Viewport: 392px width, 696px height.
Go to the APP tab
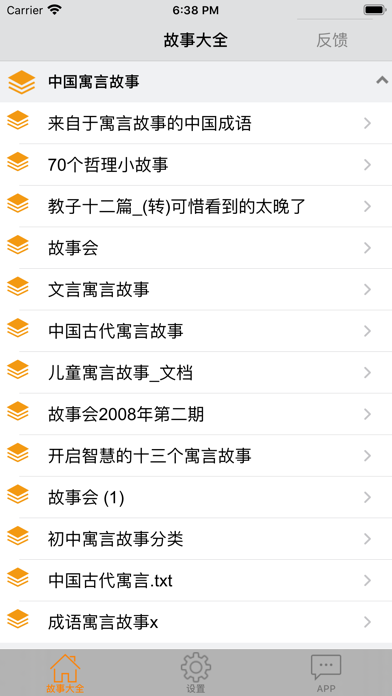(x=326, y=673)
